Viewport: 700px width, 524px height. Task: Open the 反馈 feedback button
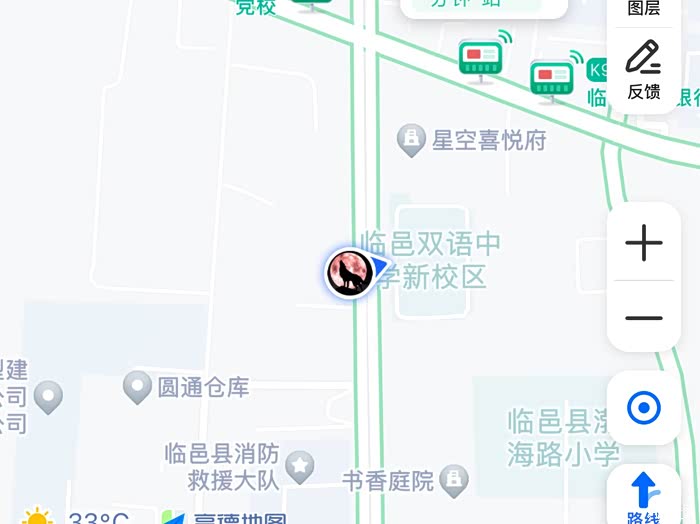point(644,70)
